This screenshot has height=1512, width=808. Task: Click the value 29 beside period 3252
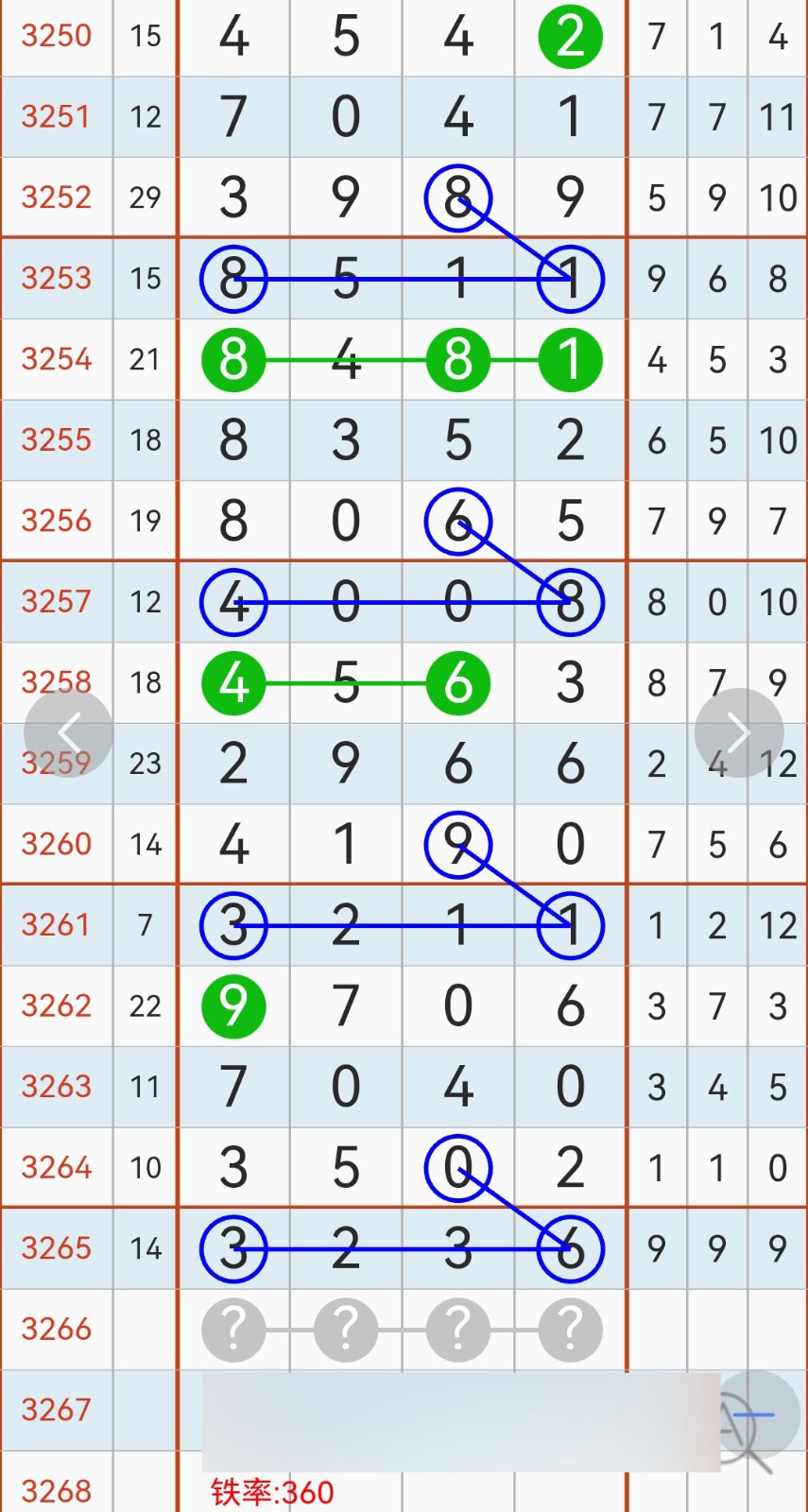coord(146,198)
